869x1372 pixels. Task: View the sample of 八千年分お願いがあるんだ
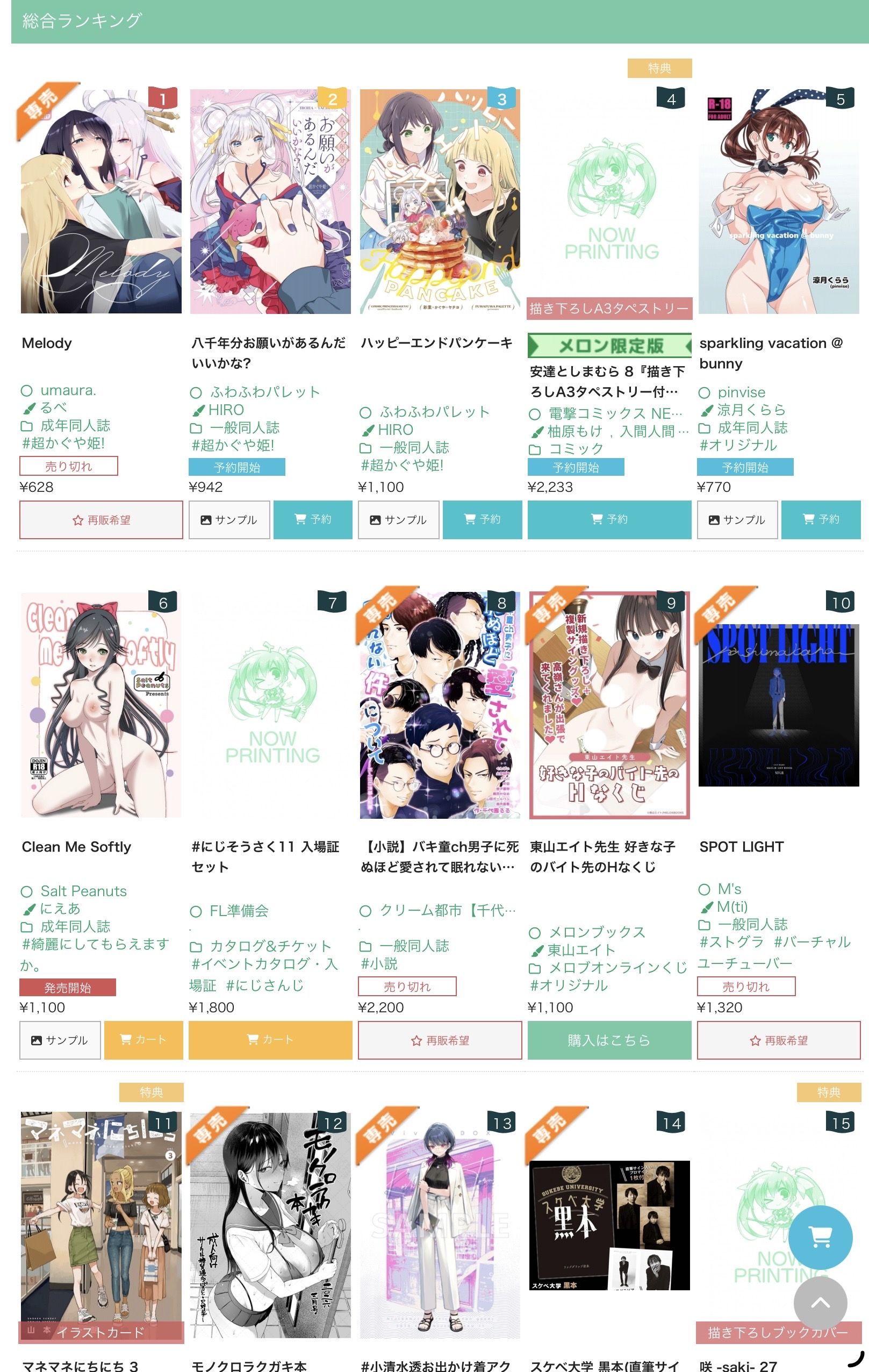229,520
